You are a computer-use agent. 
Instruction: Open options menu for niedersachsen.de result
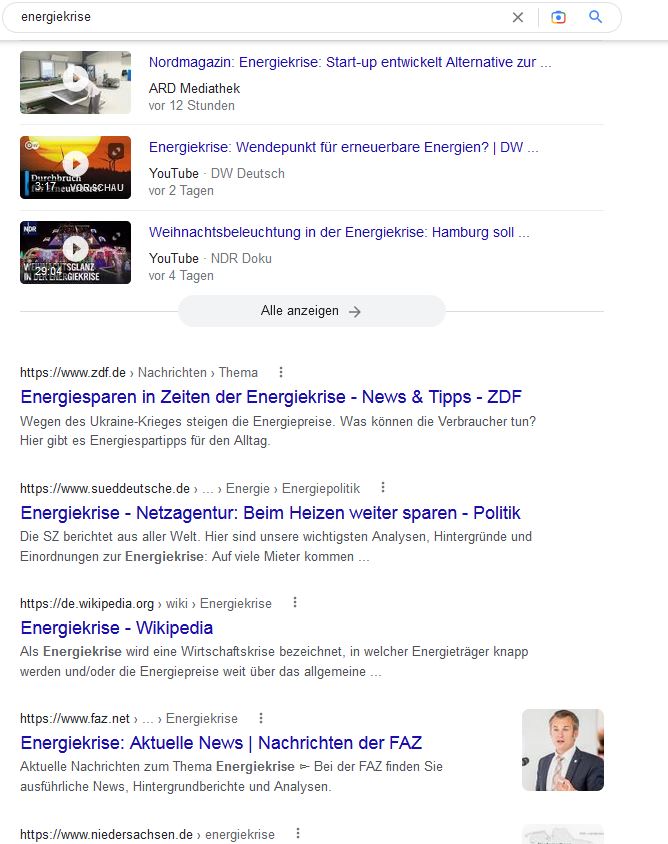pyautogui.click(x=297, y=833)
